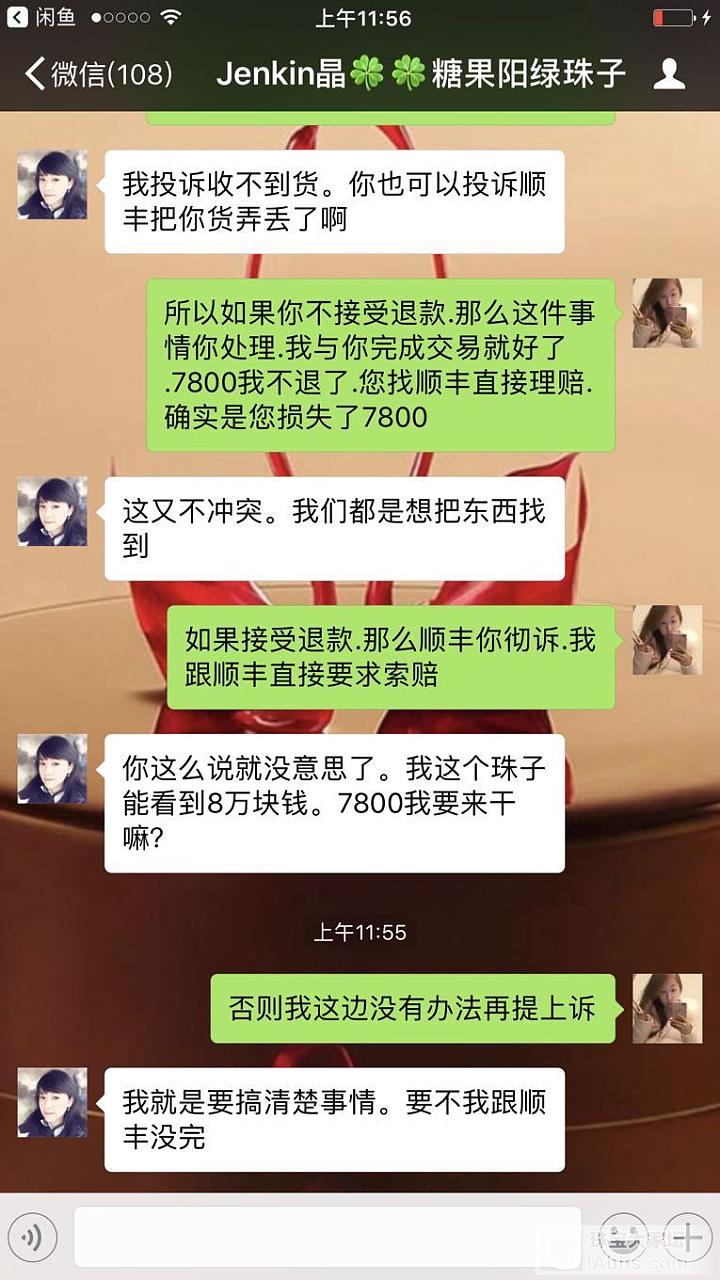The width and height of the screenshot is (720, 1280).
Task: Switch to voice message input
Action: pos(31,1238)
